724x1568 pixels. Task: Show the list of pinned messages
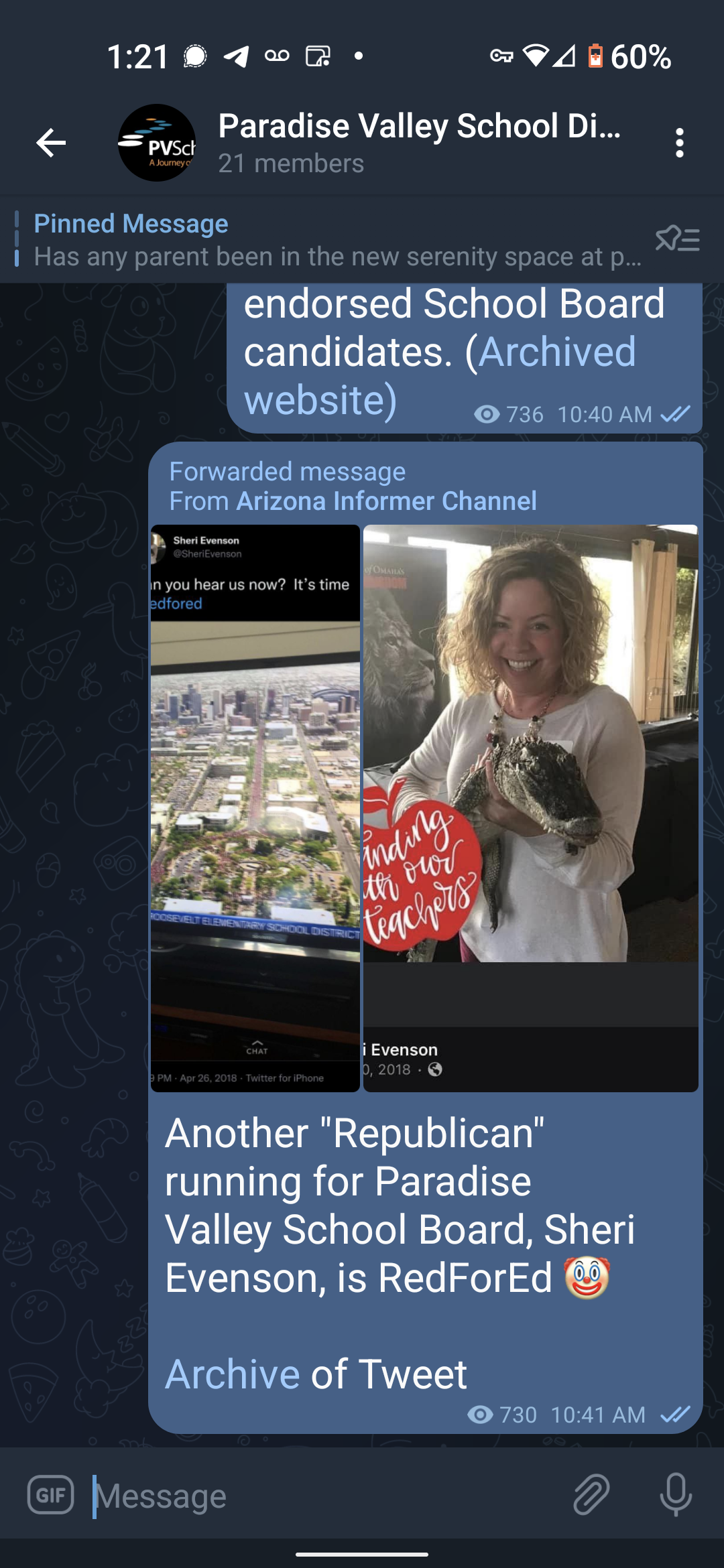678,239
